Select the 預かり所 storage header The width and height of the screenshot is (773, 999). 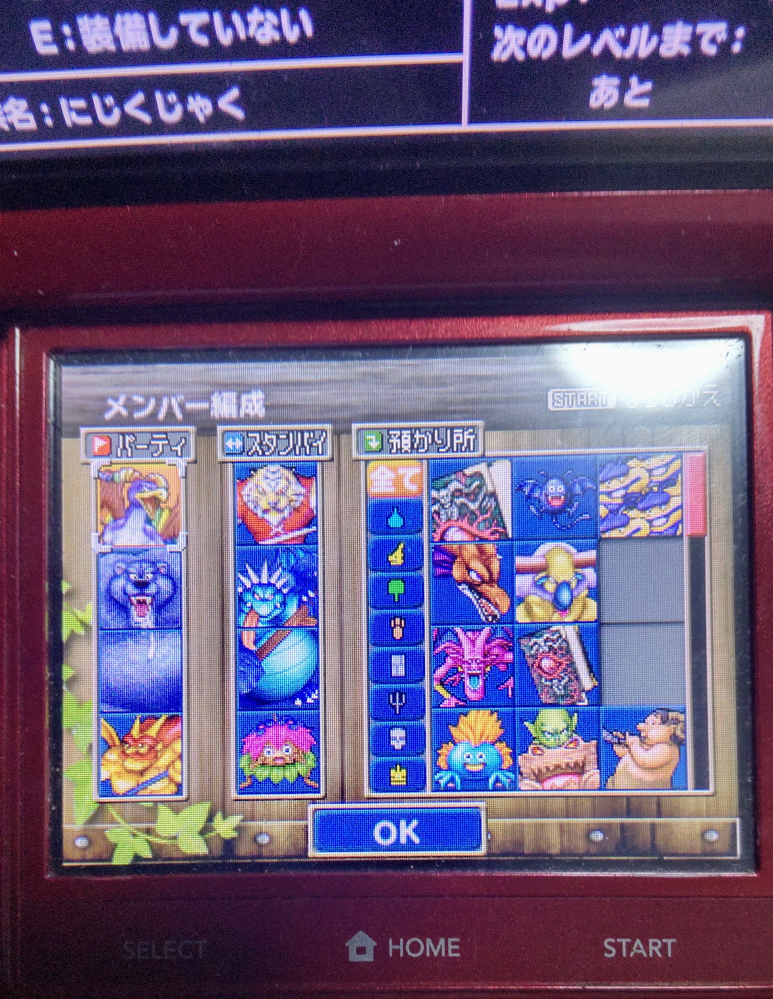tap(418, 440)
